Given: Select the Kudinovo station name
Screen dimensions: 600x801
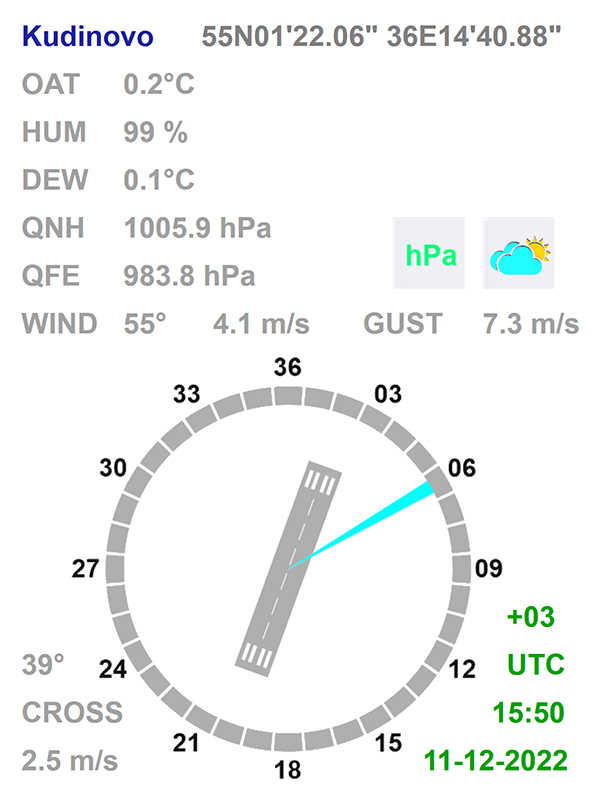Looking at the screenshot, I should pos(88,38).
